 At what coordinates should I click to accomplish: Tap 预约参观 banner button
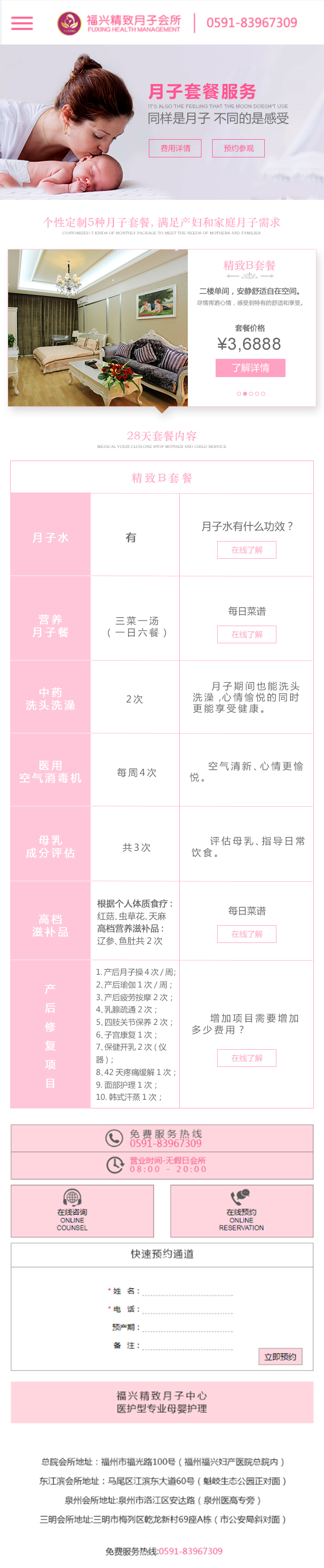tap(238, 148)
